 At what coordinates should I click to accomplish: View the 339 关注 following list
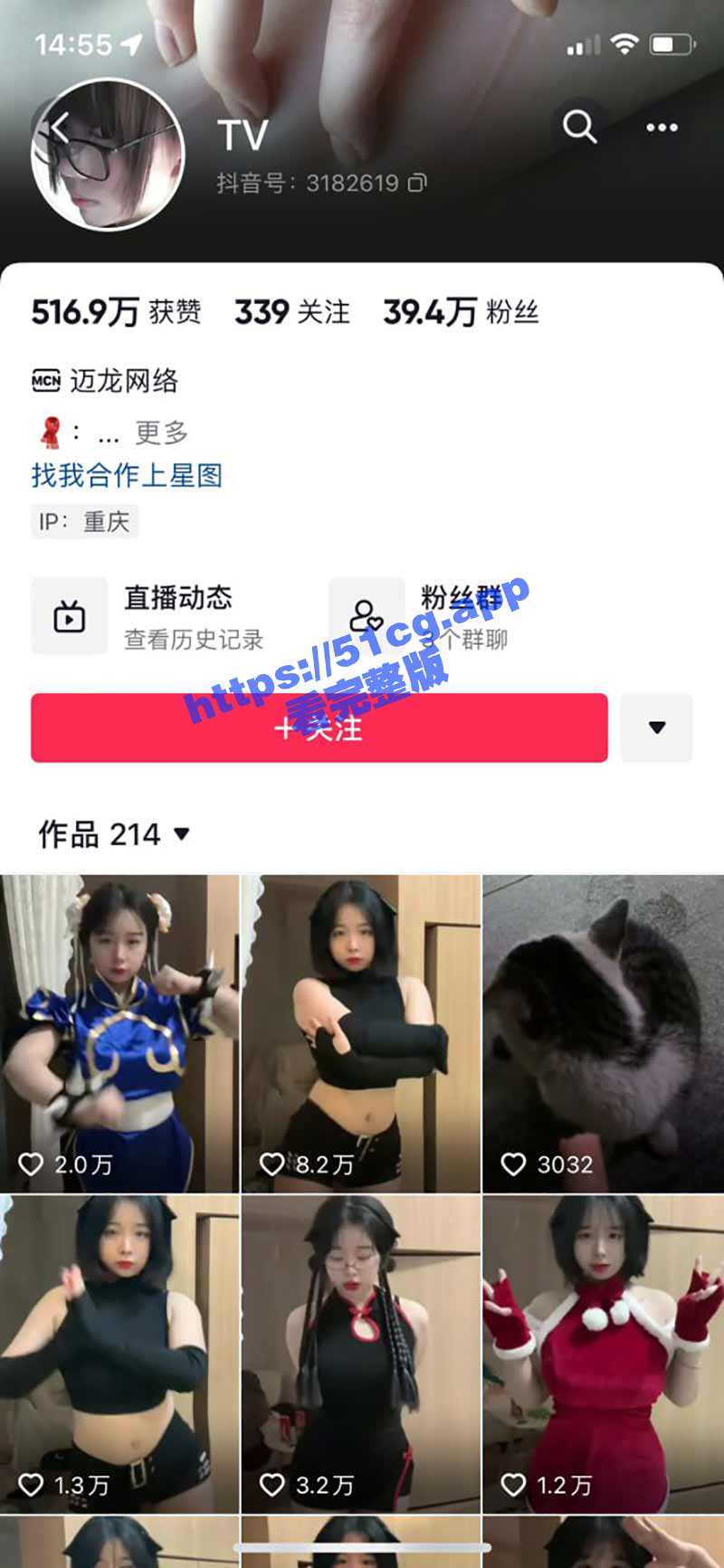(291, 313)
